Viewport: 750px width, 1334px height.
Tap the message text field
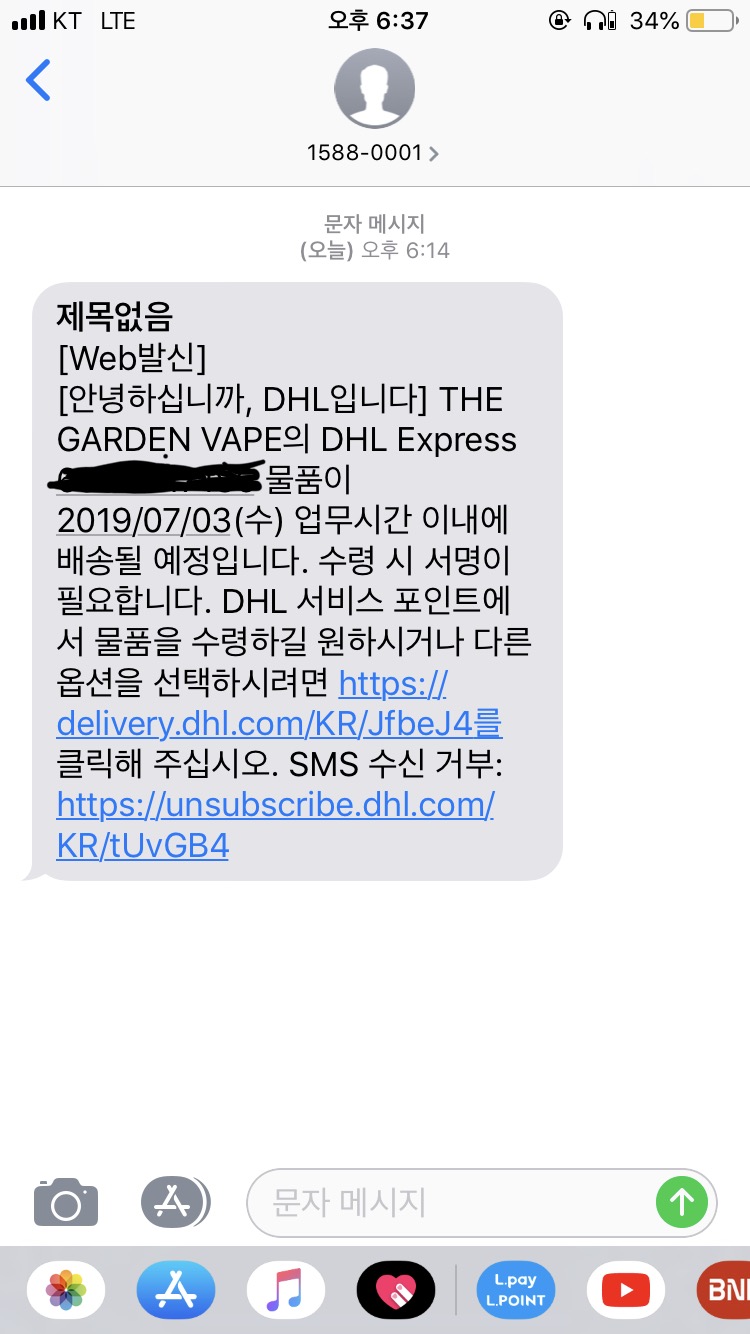450,1201
